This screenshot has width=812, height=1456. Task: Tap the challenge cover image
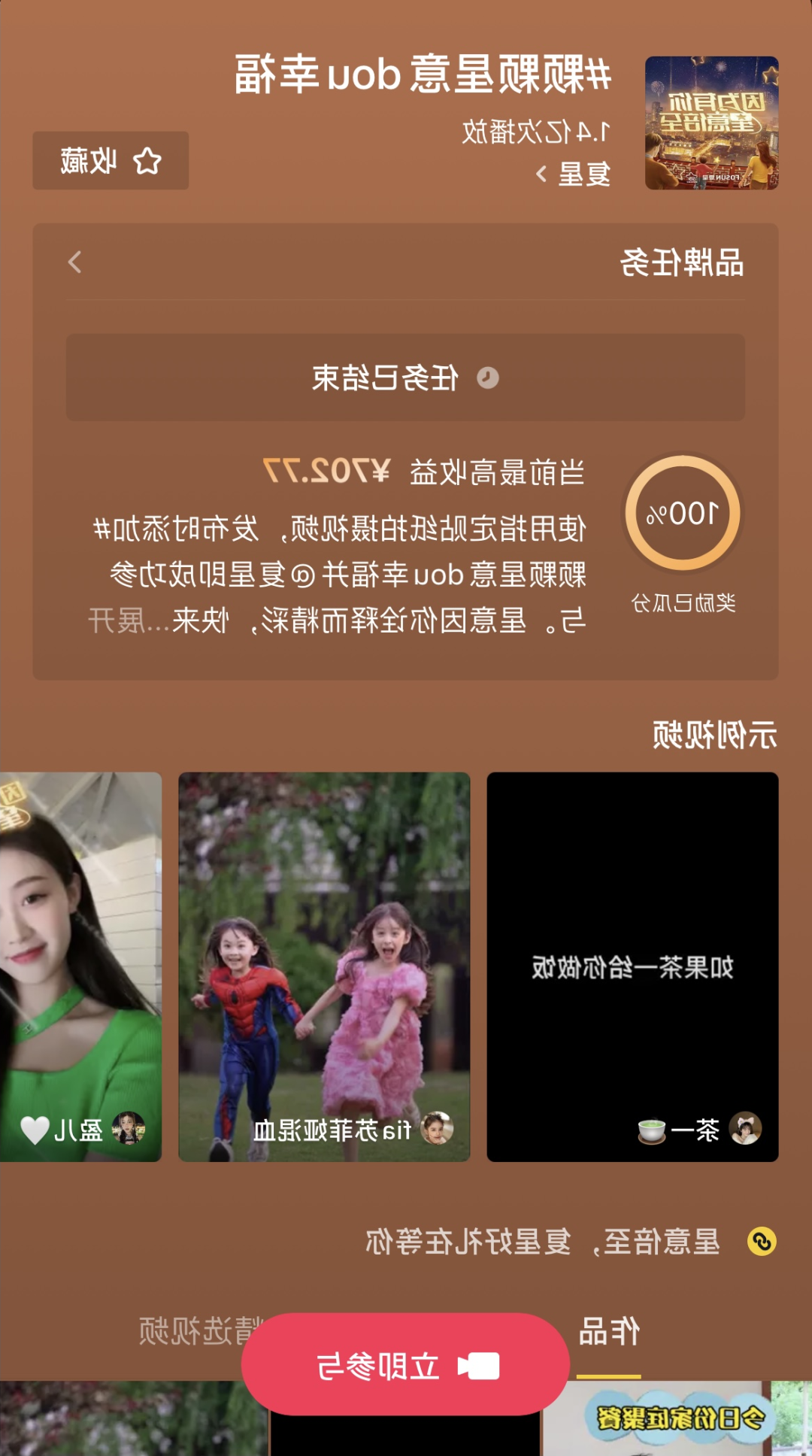pos(711,123)
